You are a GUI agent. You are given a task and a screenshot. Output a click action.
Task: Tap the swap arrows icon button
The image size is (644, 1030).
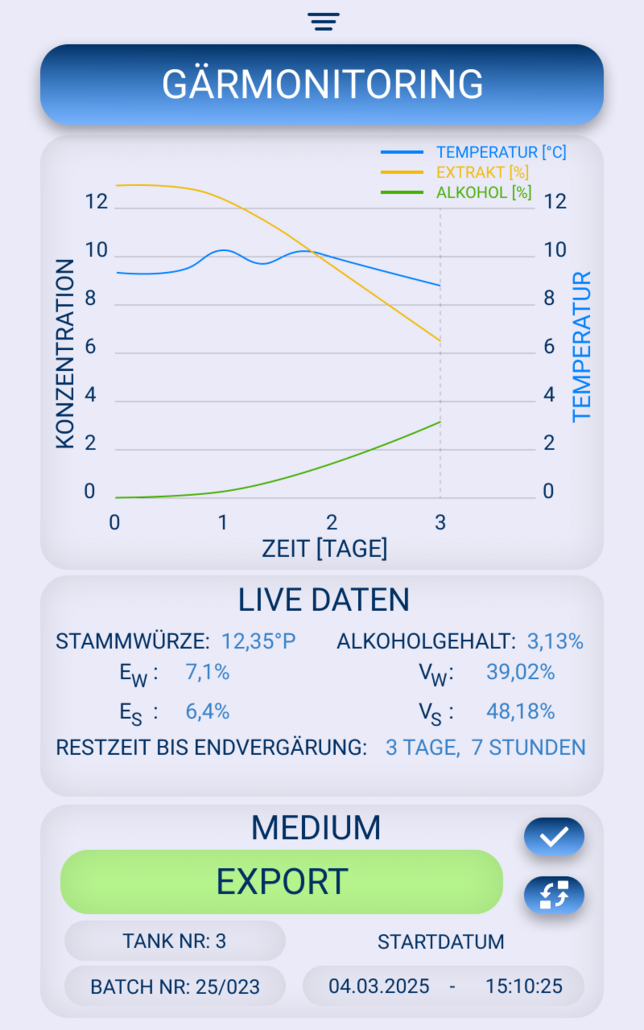[554, 895]
